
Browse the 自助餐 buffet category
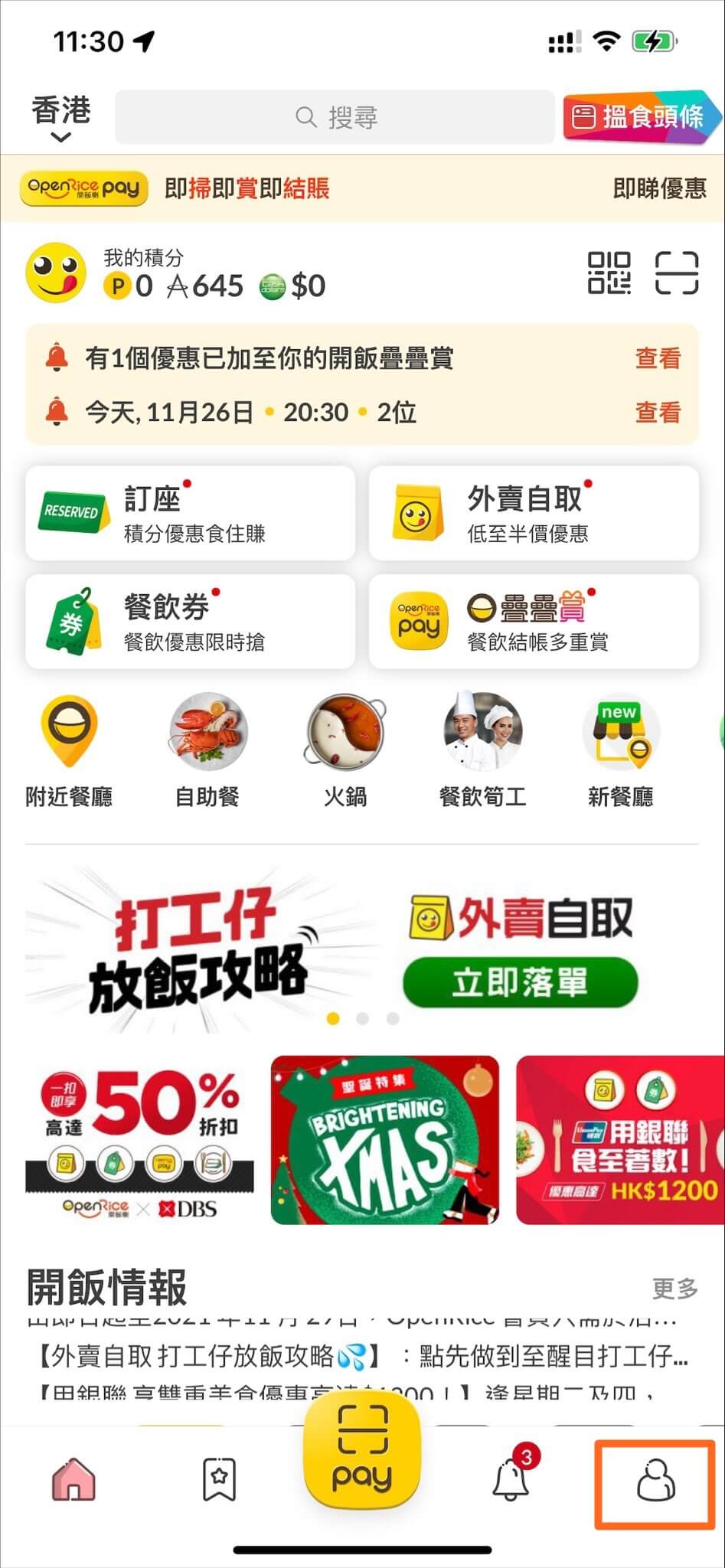[x=207, y=750]
